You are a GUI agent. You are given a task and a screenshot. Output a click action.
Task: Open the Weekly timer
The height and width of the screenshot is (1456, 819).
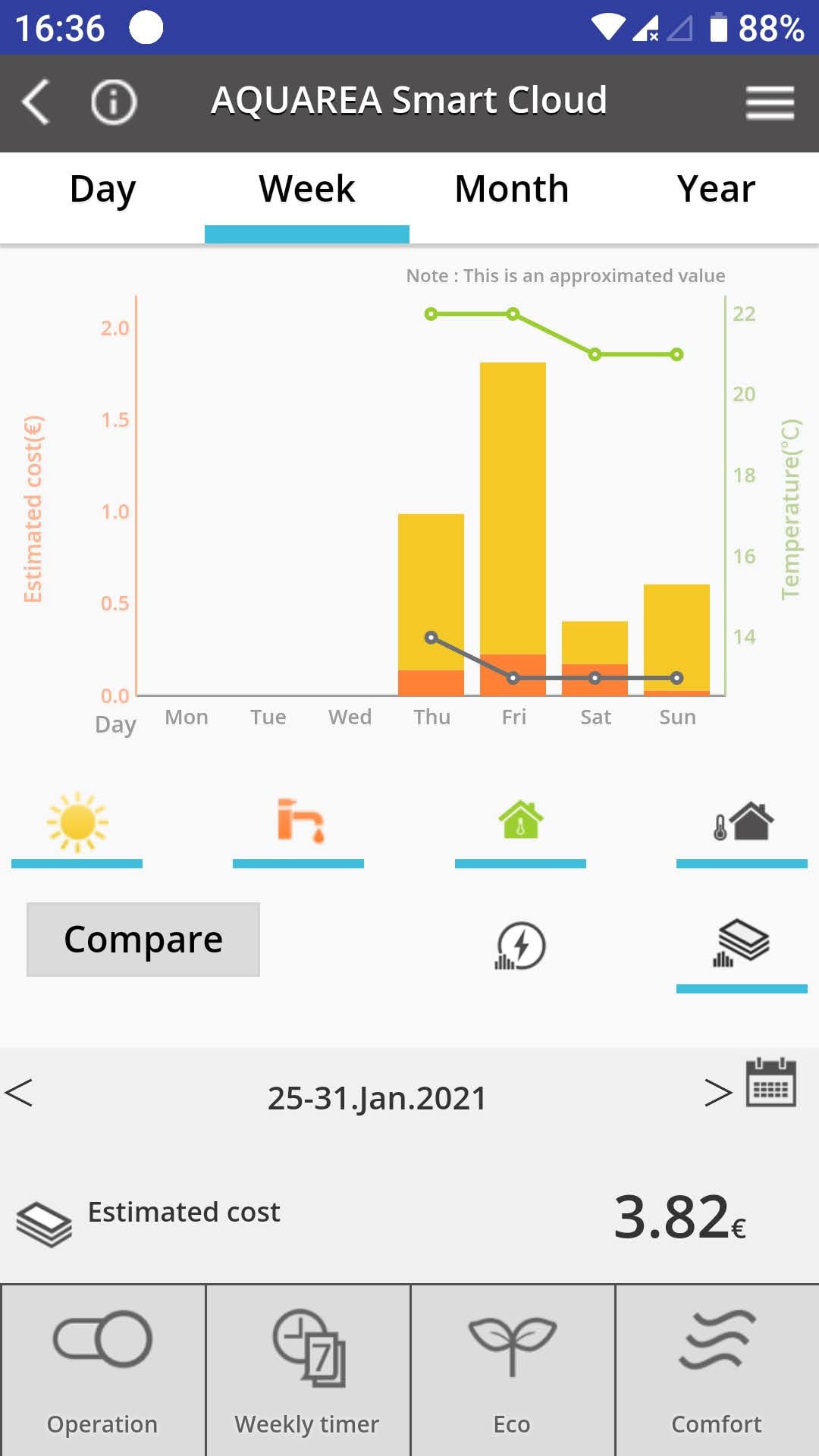307,1370
